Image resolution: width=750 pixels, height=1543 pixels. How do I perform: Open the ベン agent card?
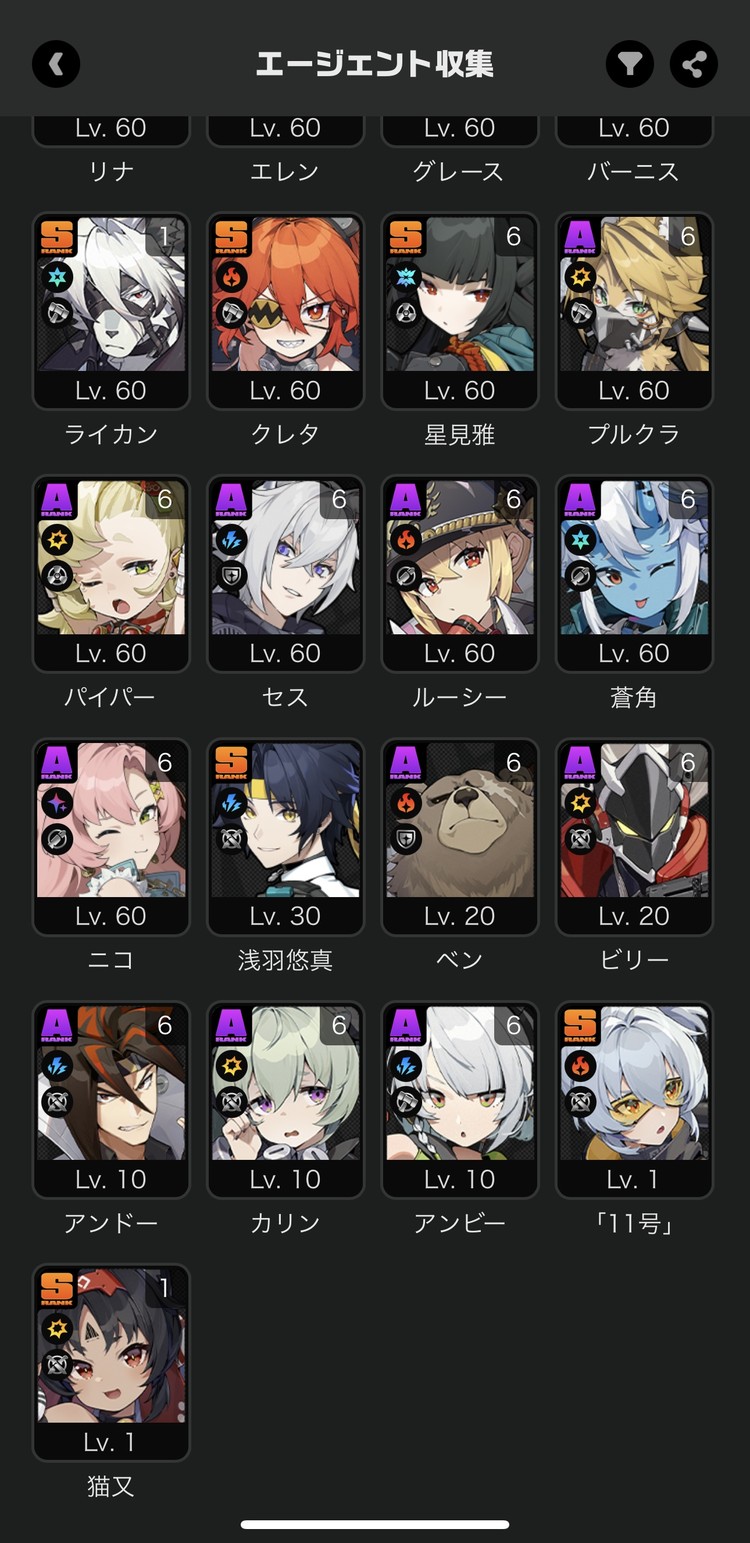pos(460,836)
